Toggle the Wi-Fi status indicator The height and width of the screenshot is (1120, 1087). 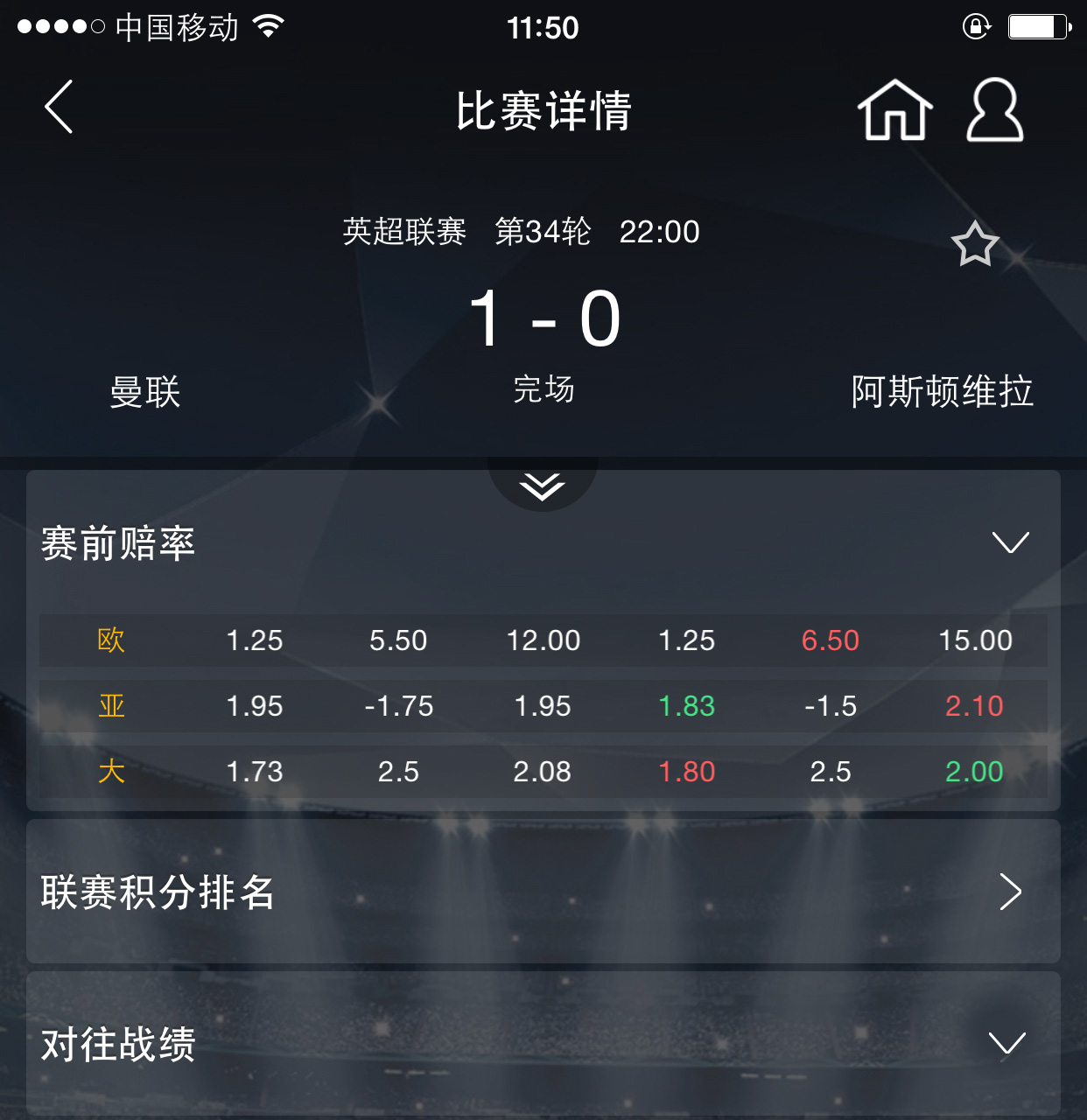267,25
